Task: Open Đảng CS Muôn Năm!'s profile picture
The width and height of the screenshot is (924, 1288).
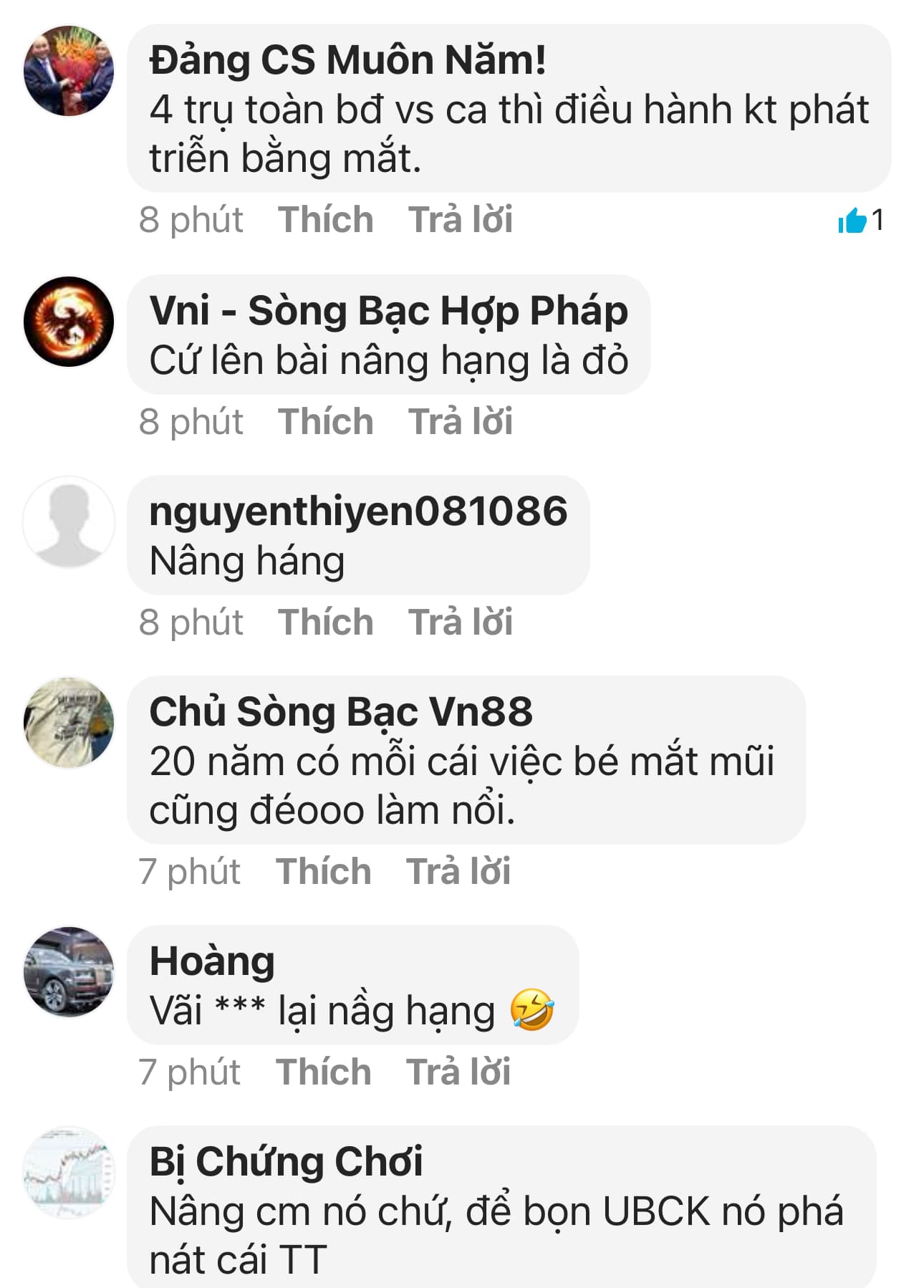Action: pyautogui.click(x=69, y=70)
